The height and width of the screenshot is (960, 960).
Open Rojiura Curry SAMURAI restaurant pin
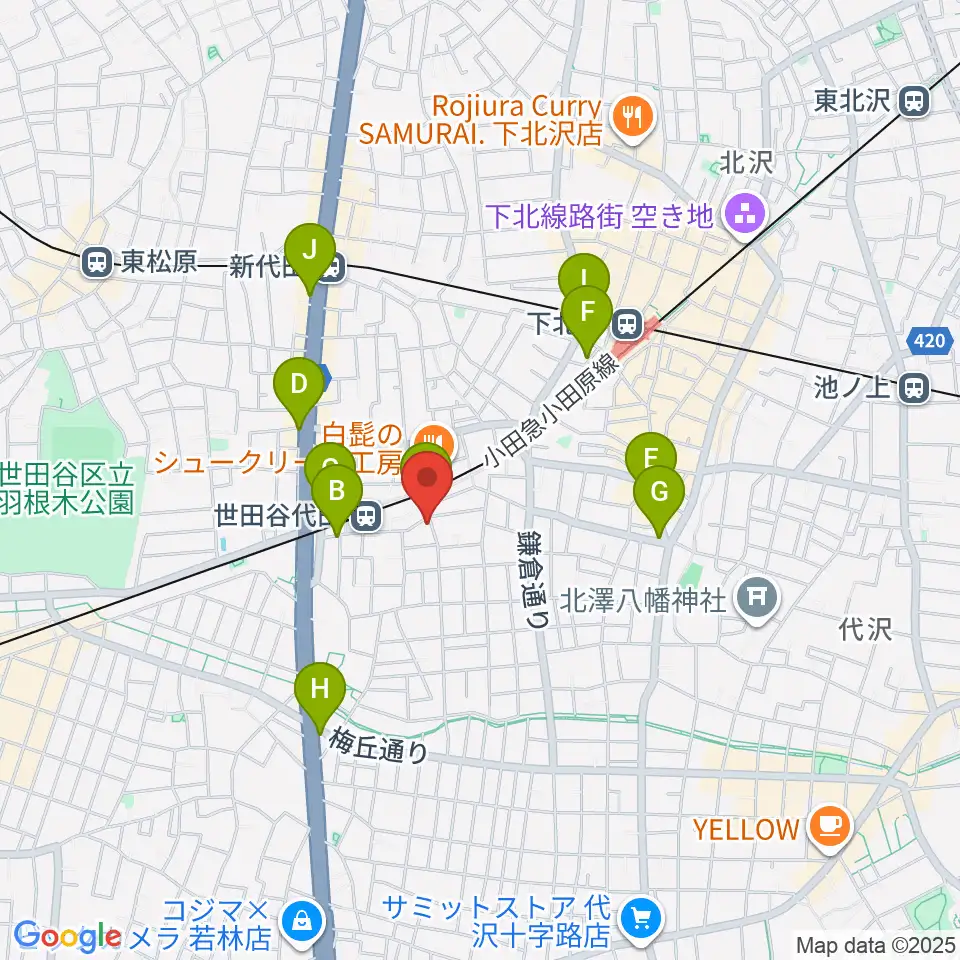tap(633, 118)
